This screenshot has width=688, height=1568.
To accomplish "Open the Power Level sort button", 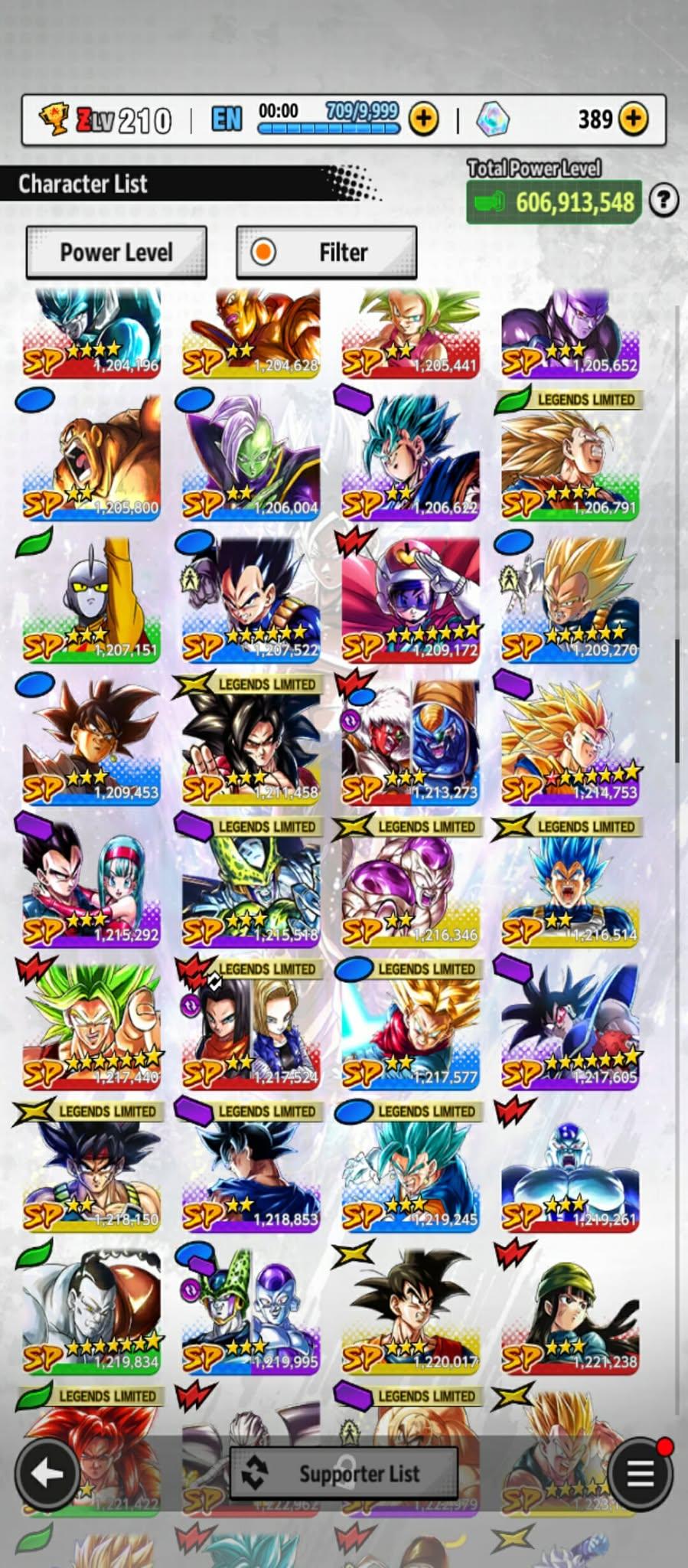I will 116,252.
